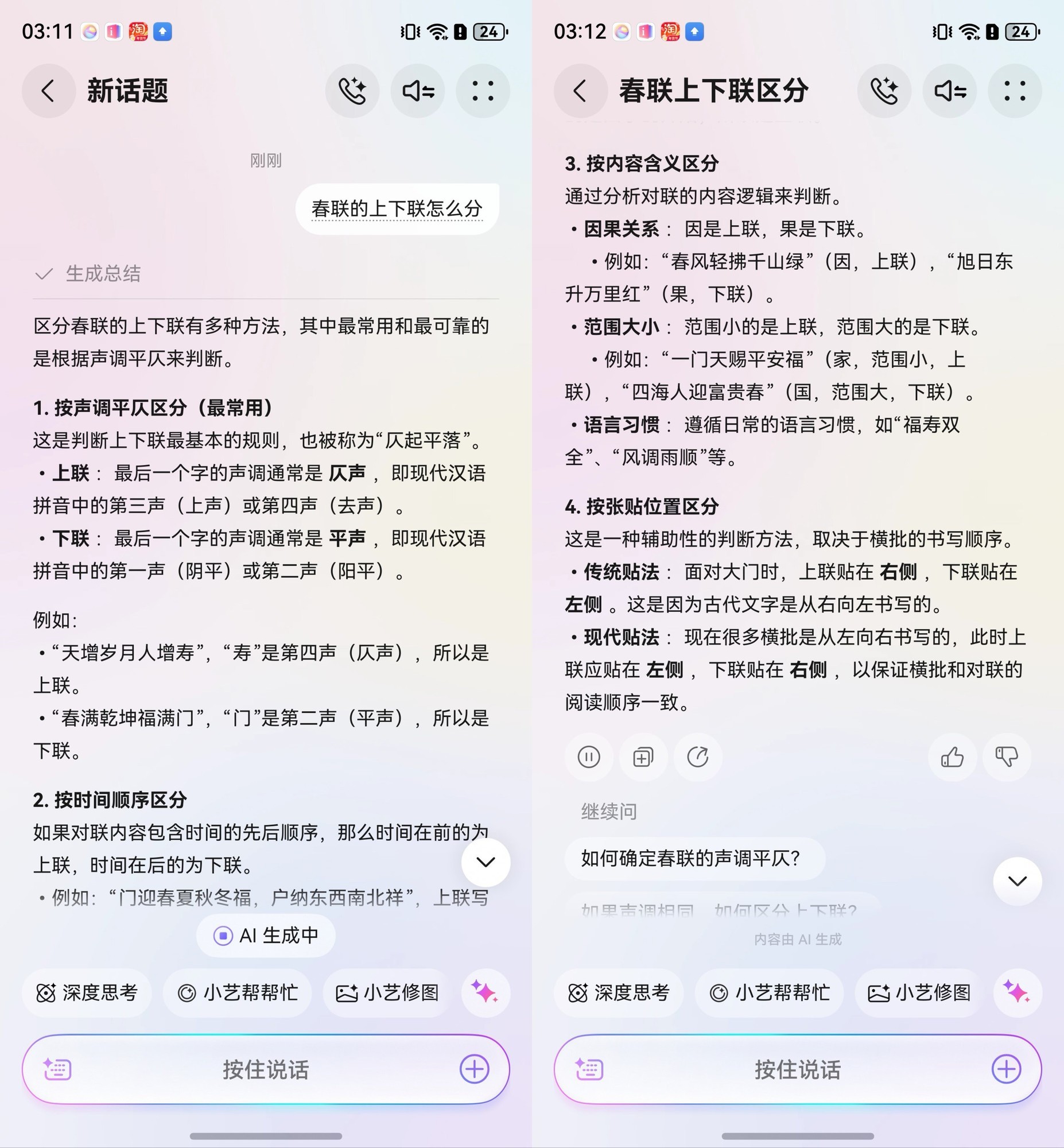Toggle speaker playback in 春联上下联区分 header
The width and height of the screenshot is (1064, 1148).
(949, 91)
